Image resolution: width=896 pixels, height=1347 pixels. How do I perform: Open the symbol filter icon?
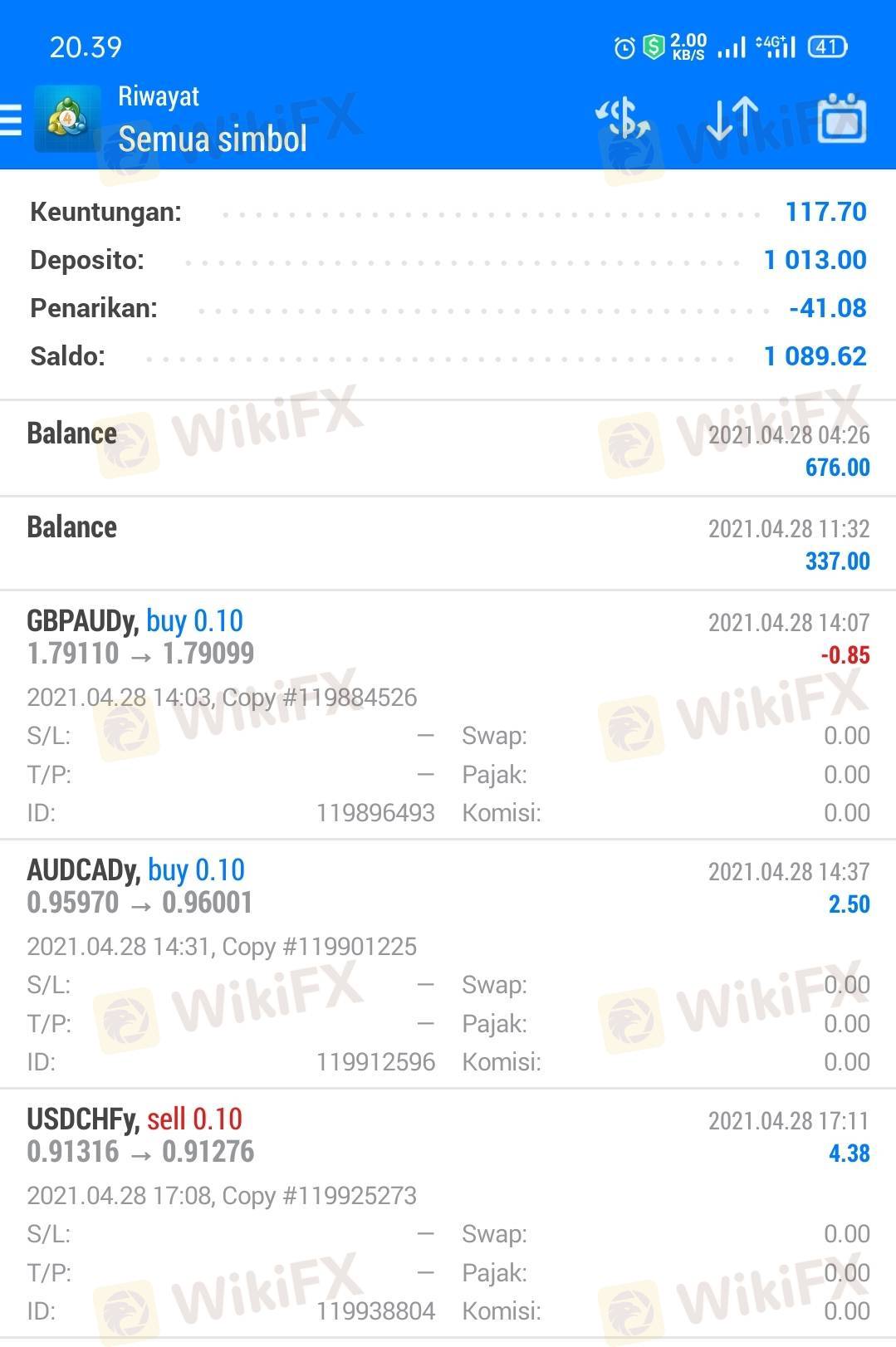(623, 119)
